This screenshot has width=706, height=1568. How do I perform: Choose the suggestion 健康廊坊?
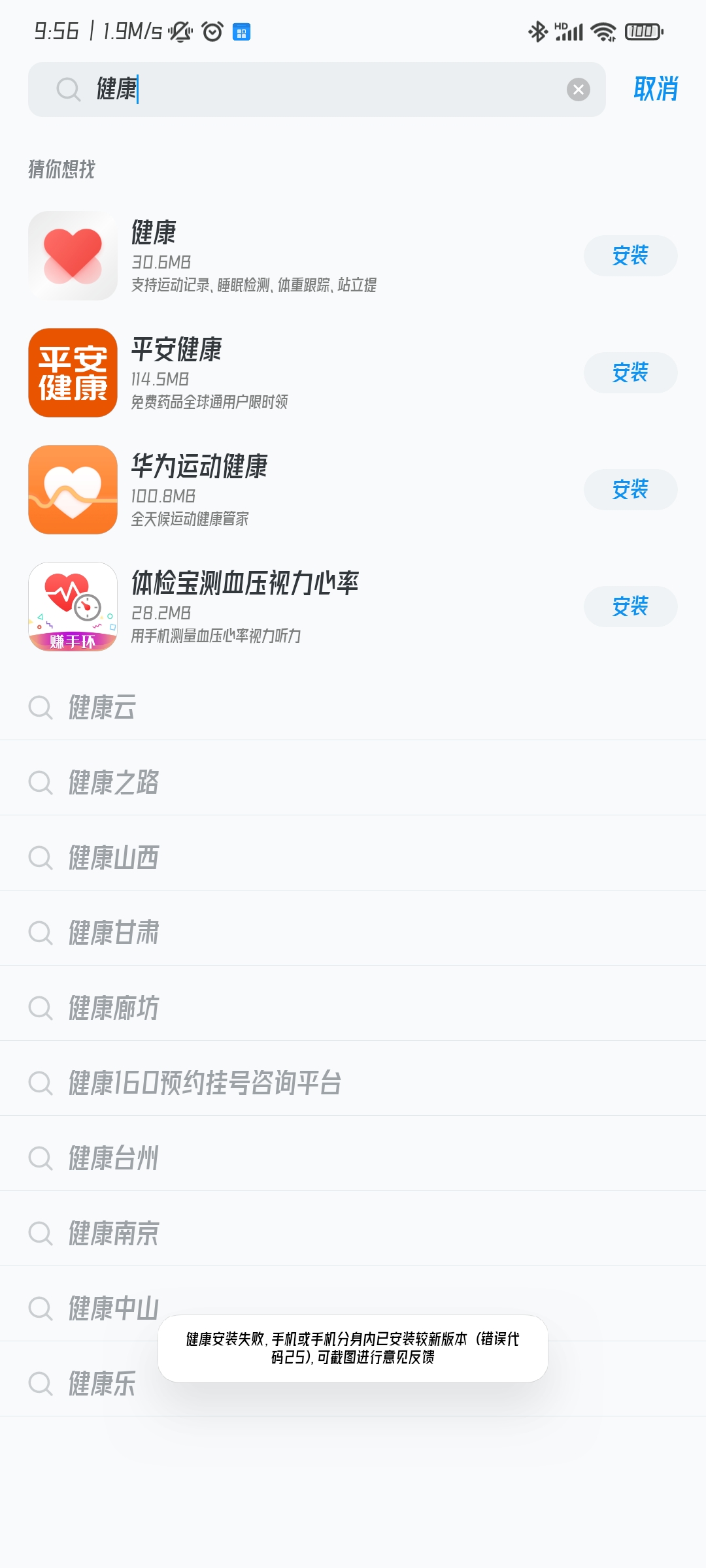point(353,1007)
